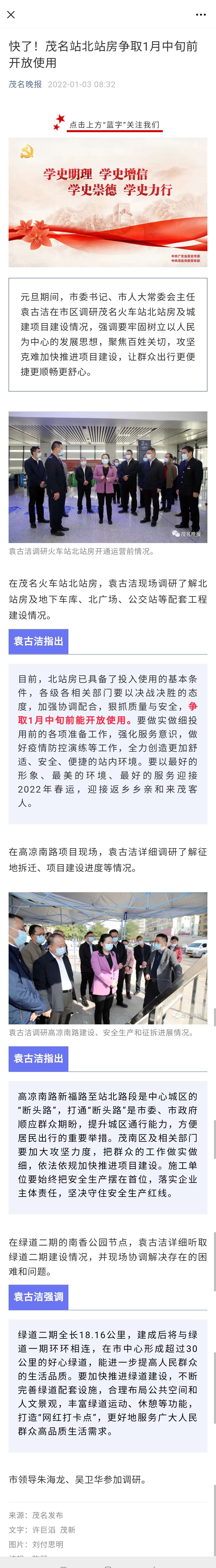
Task: Close the article page
Action: tap(11, 15)
